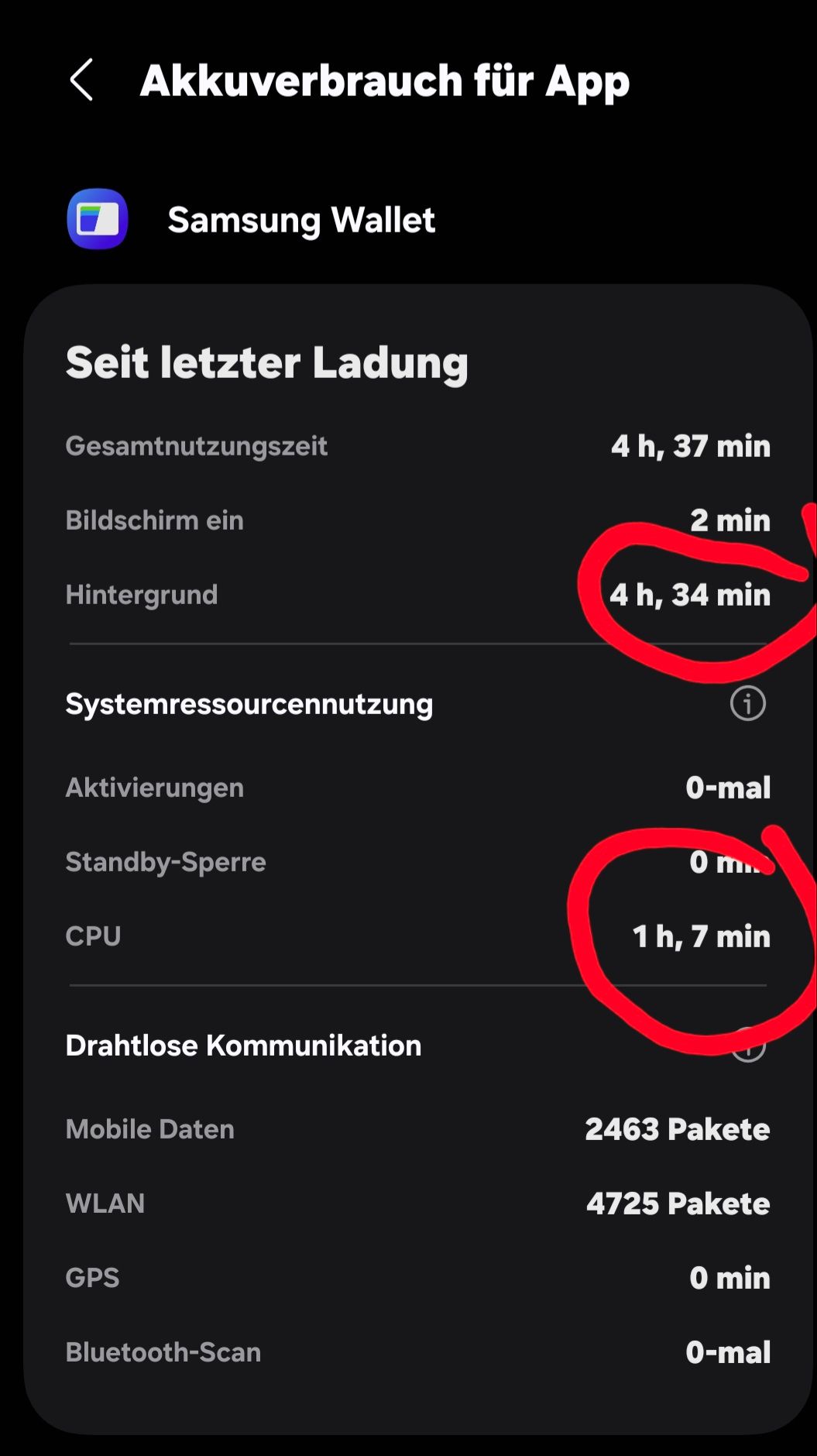Image resolution: width=817 pixels, height=1456 pixels.
Task: Show info about Drahtlose Kommunikation
Action: [748, 1046]
